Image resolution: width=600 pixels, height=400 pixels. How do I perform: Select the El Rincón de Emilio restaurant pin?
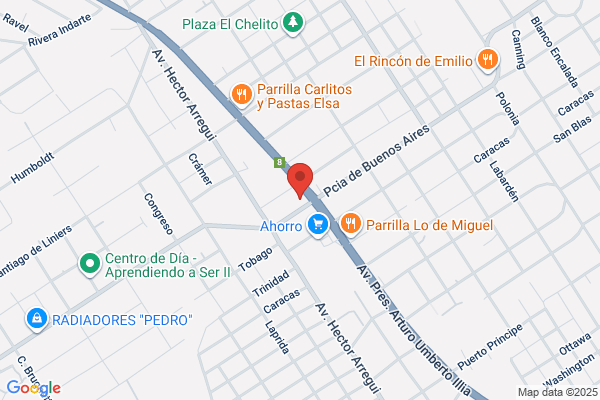tap(488, 60)
